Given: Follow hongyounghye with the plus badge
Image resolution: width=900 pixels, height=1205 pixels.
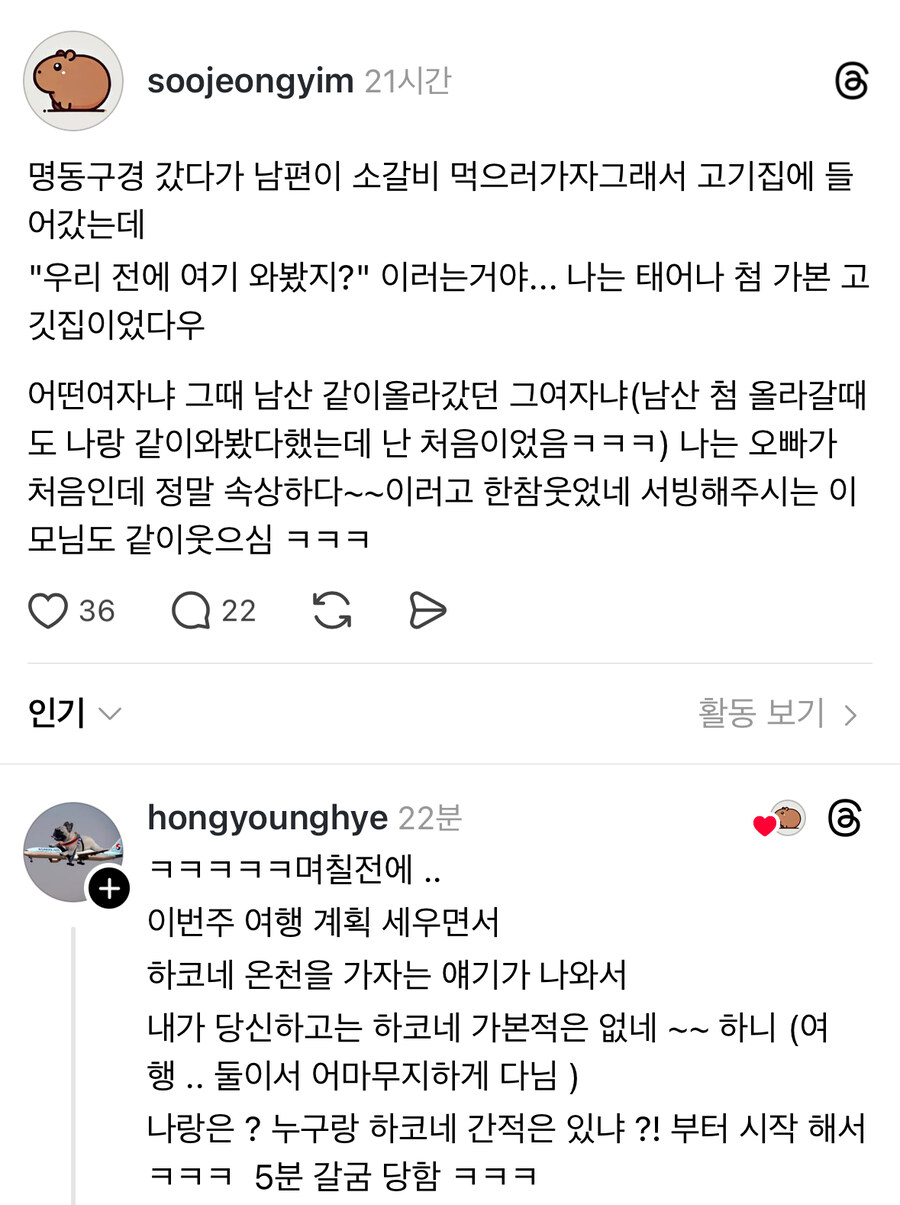Looking at the screenshot, I should [x=108, y=888].
